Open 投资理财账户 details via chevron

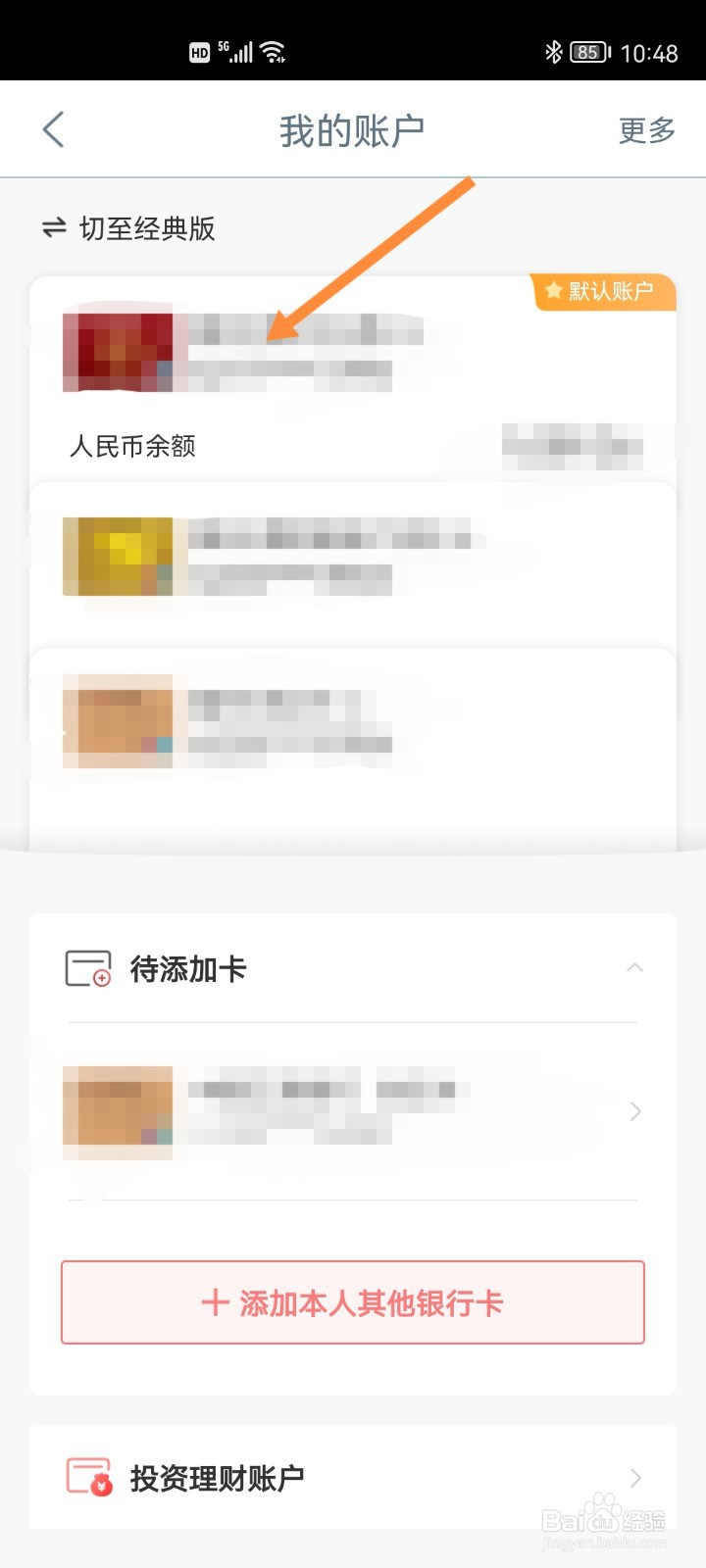tap(635, 1478)
